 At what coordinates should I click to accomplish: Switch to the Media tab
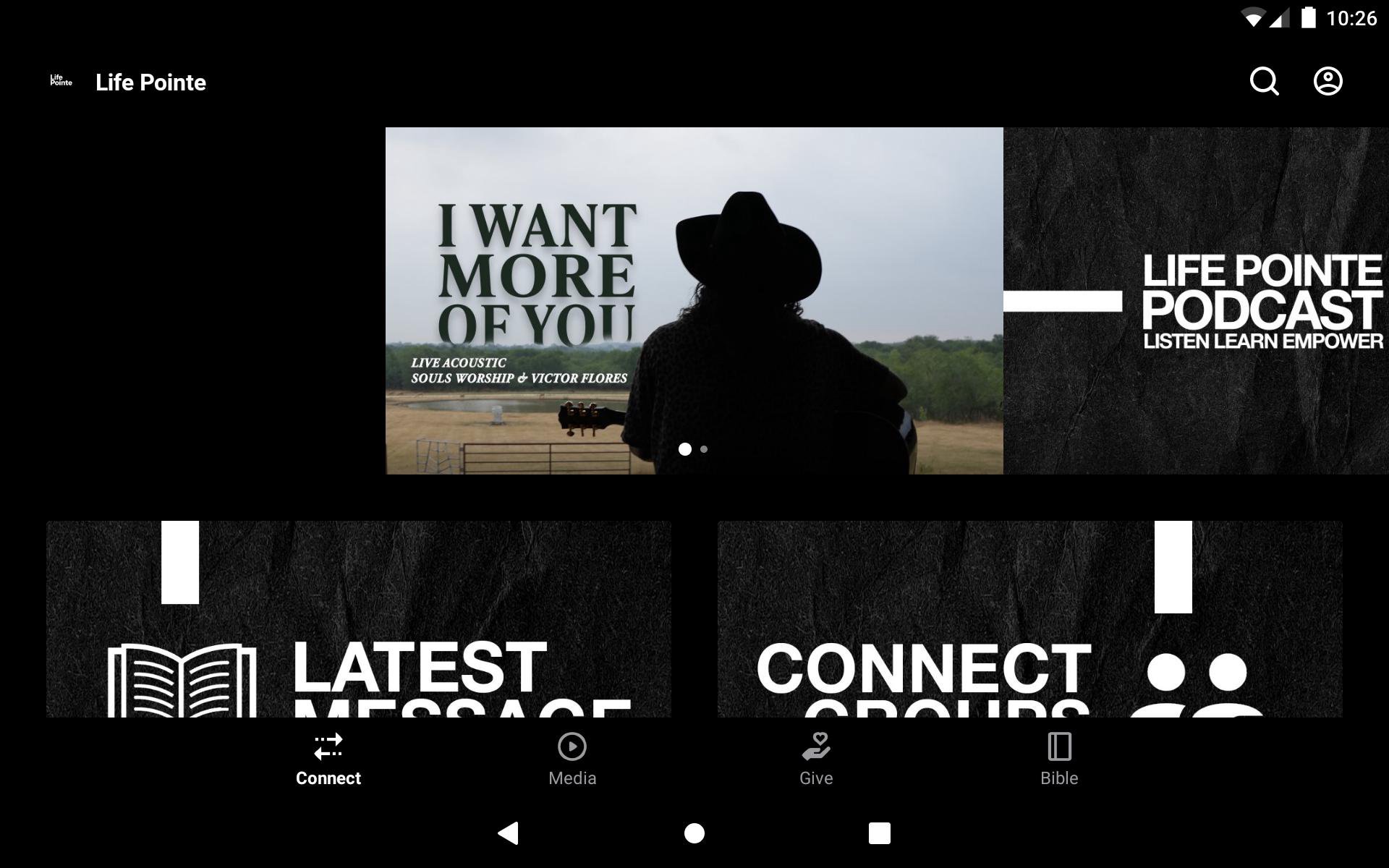click(572, 759)
